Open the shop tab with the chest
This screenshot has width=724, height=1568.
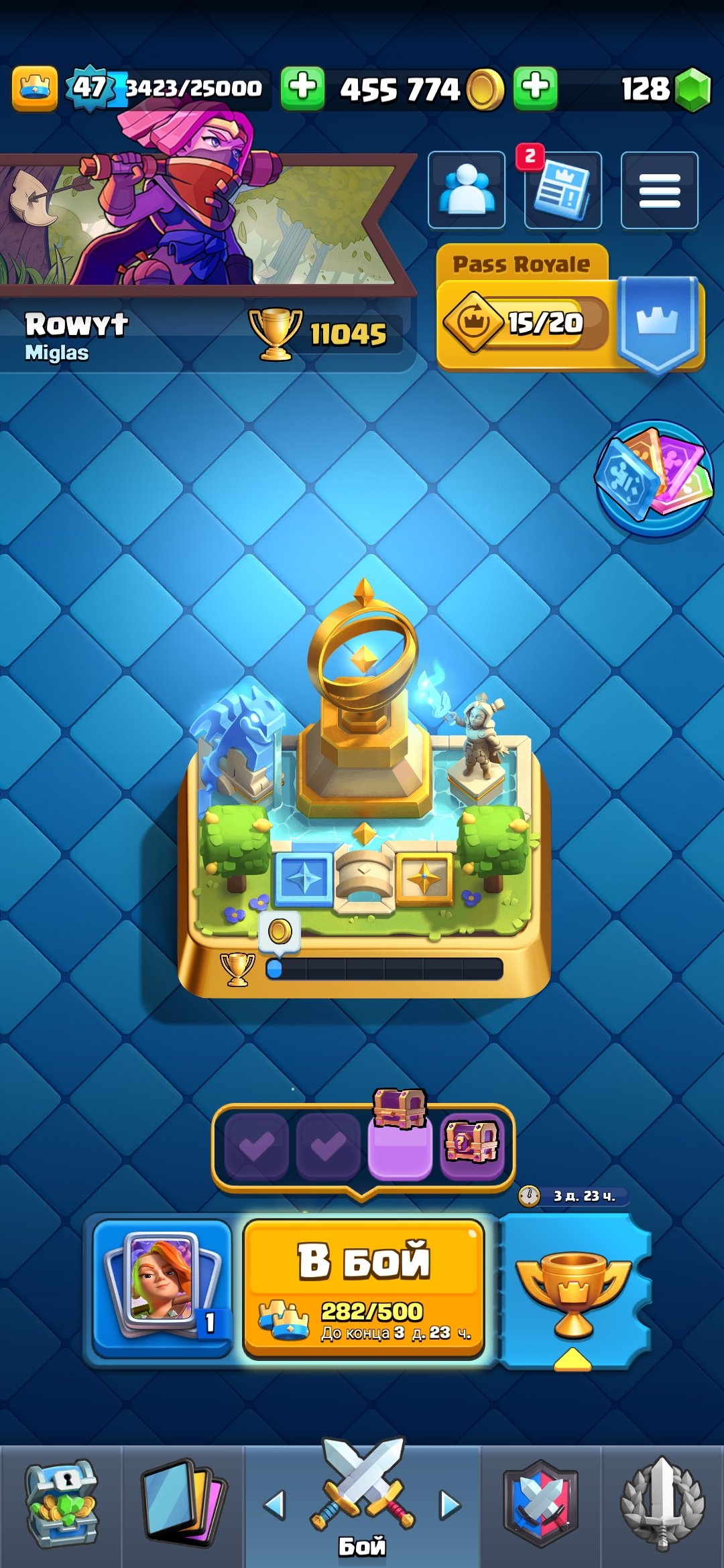pyautogui.click(x=61, y=1504)
